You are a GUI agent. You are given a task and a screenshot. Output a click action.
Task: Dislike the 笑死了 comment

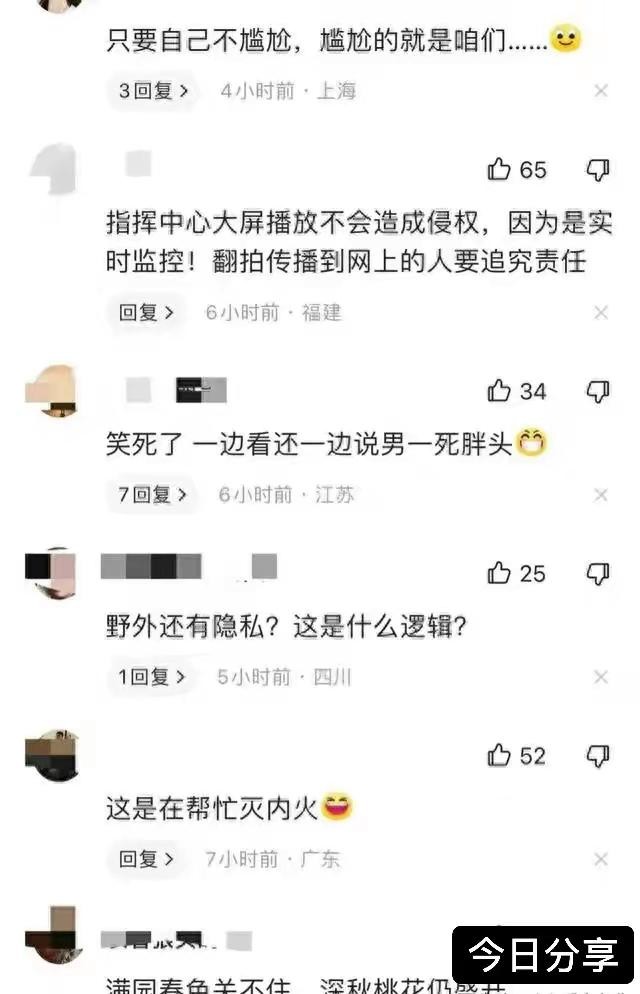coord(597,392)
